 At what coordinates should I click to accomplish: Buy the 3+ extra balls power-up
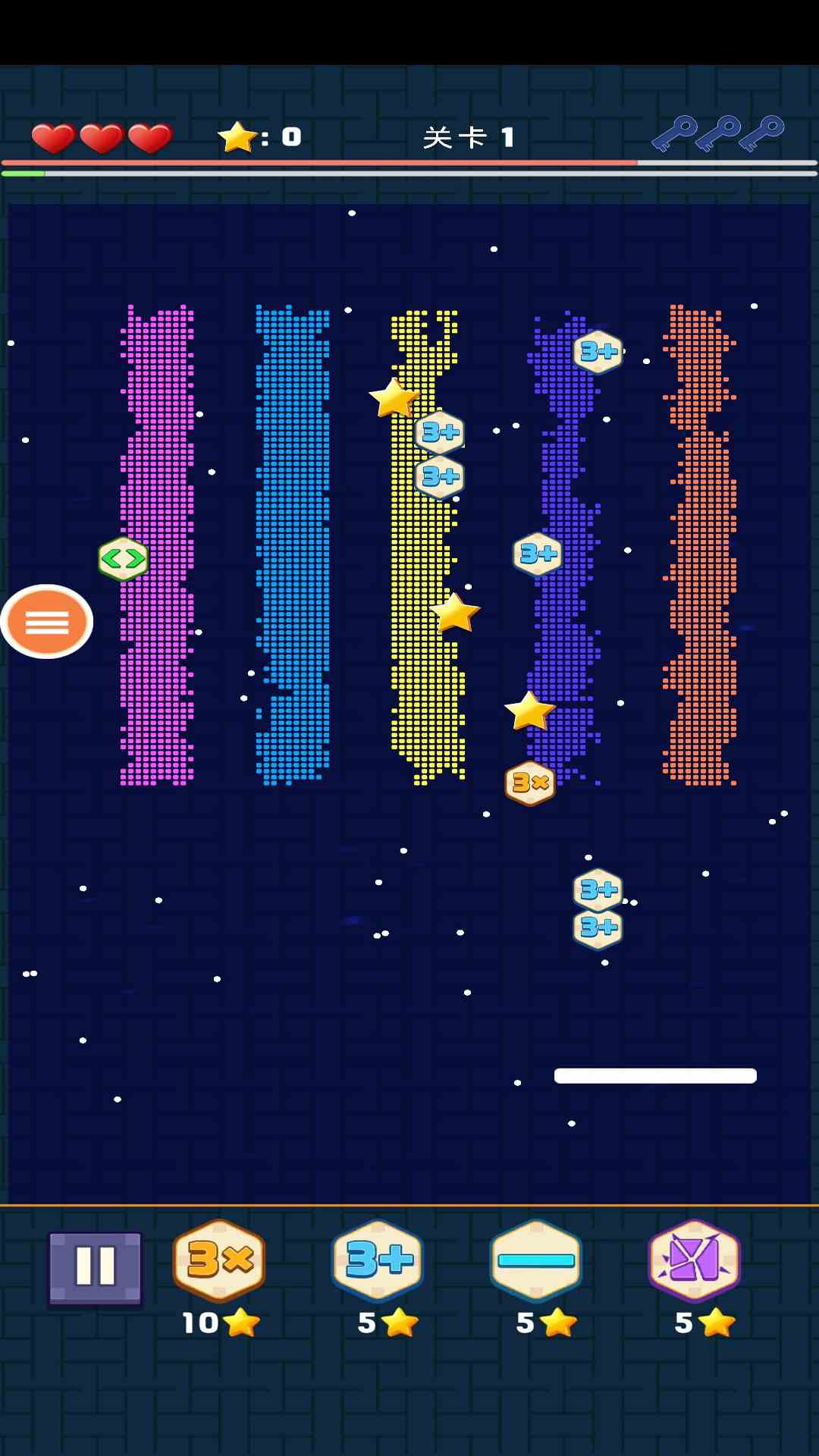pos(378,1260)
